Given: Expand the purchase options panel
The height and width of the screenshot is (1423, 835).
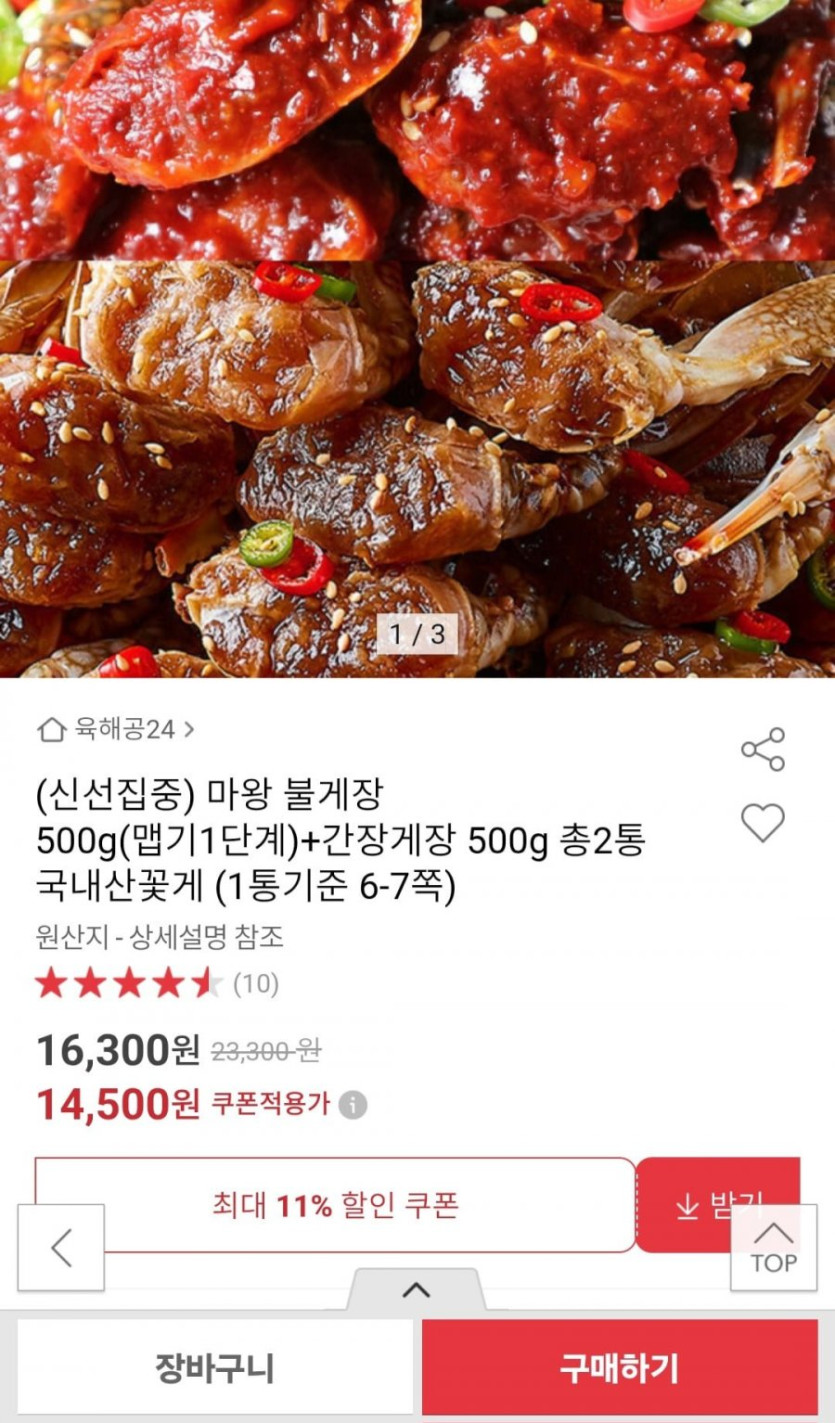Looking at the screenshot, I should tap(416, 1290).
